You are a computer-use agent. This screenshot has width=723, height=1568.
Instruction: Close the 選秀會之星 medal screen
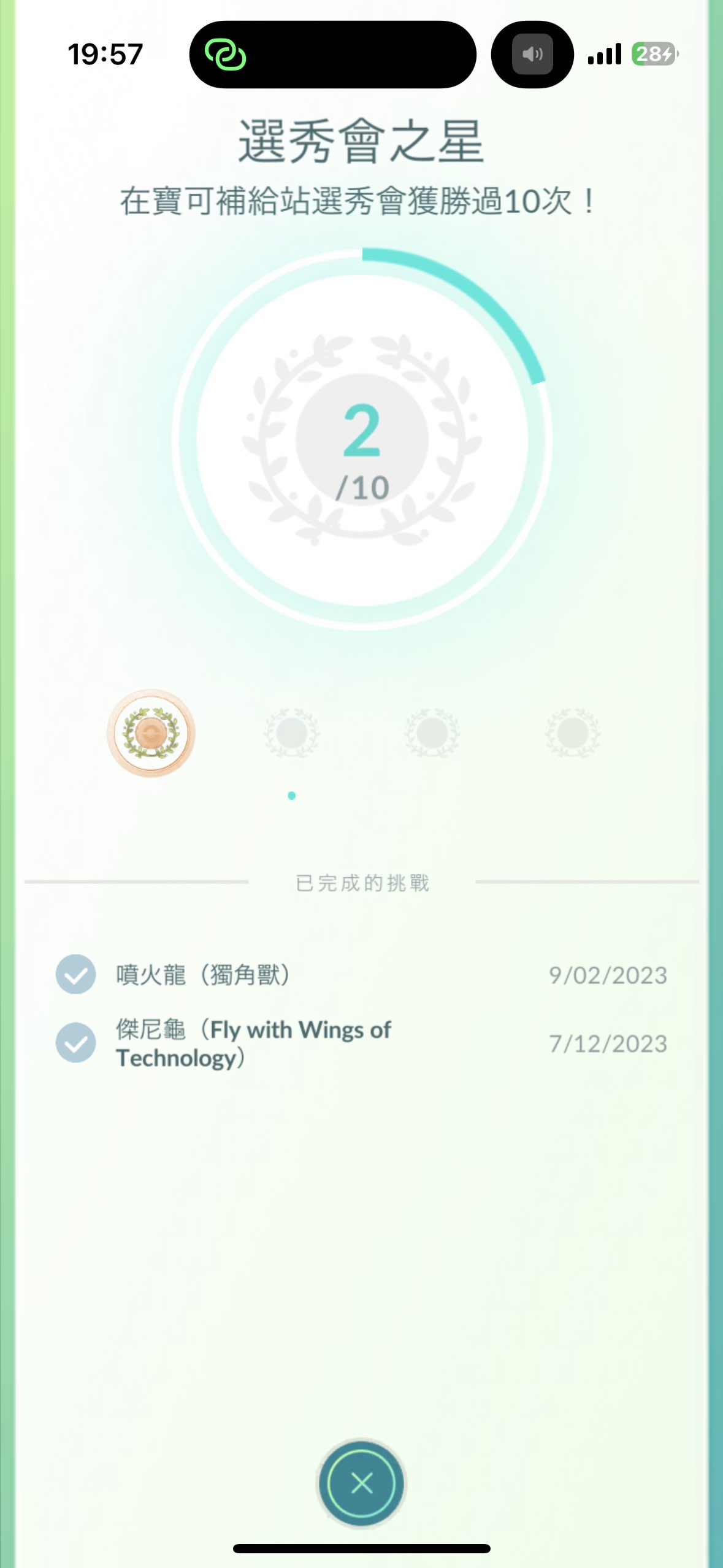pos(361,1483)
